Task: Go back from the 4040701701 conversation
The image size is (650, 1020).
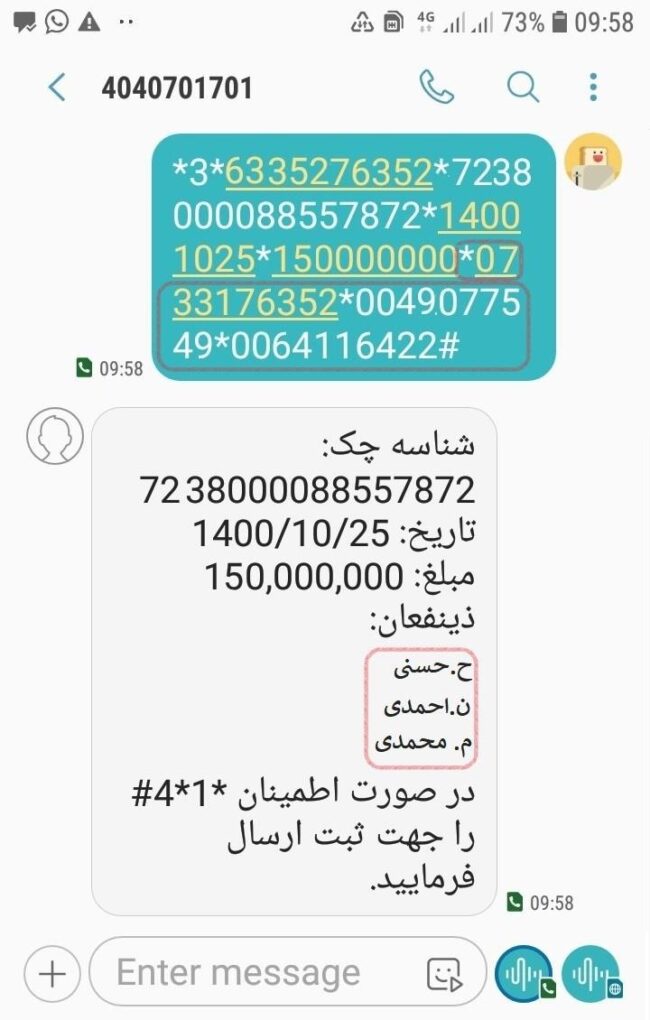Action: pyautogui.click(x=57, y=88)
